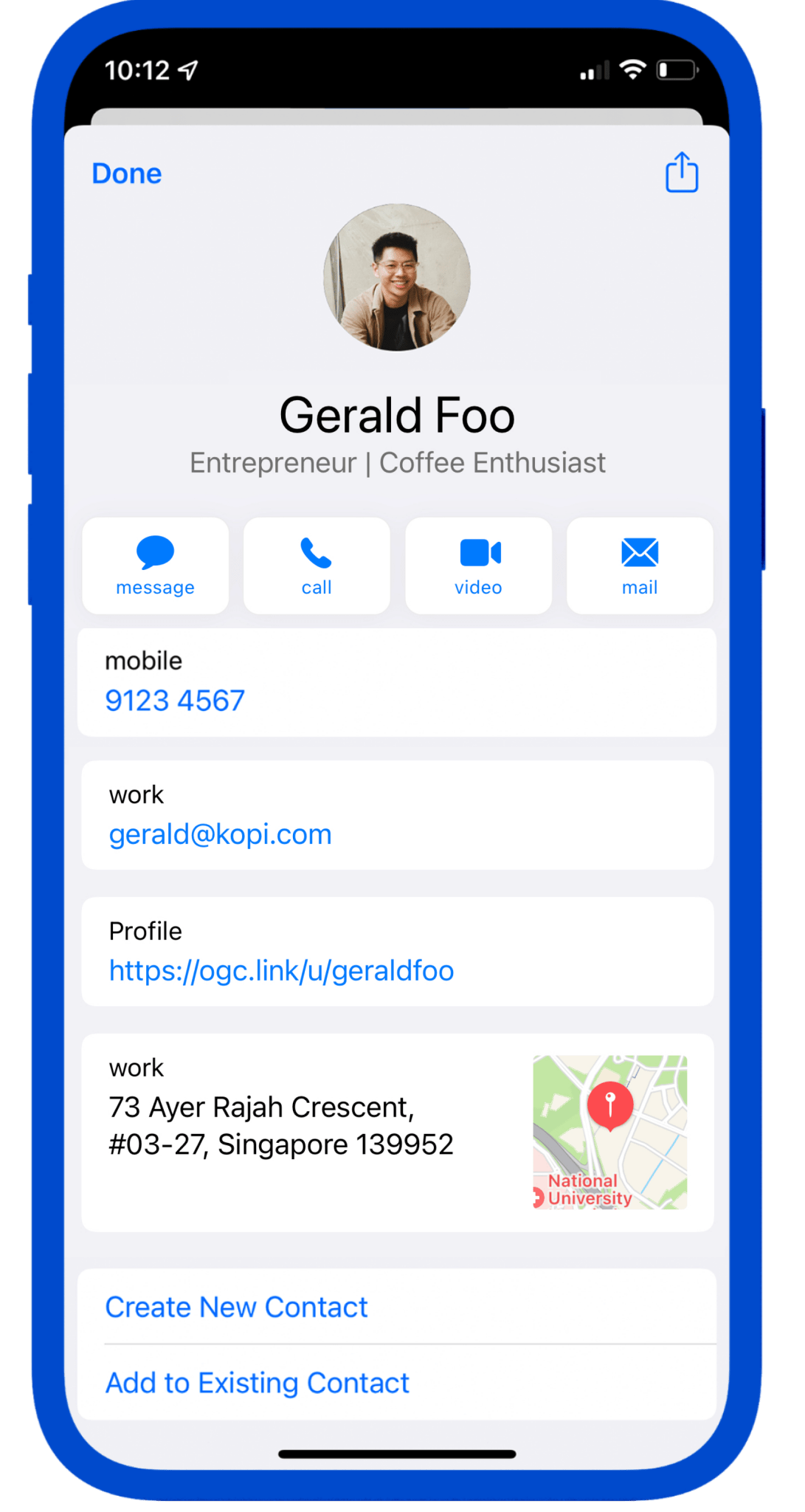Dial mobile number 9123 4567
This screenshot has width=805, height=1512.
tap(175, 701)
